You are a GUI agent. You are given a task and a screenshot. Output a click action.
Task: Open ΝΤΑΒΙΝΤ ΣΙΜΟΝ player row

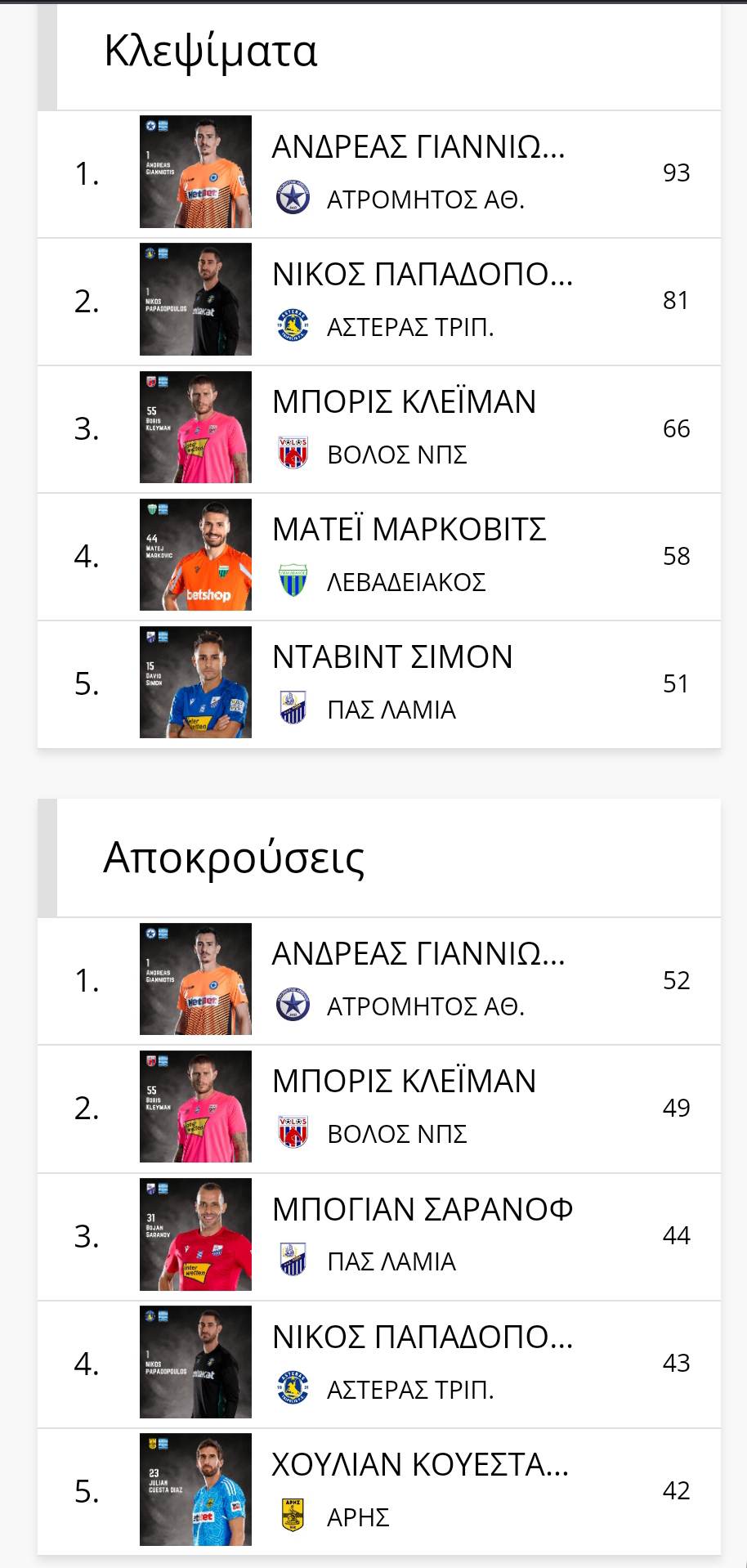(x=379, y=683)
